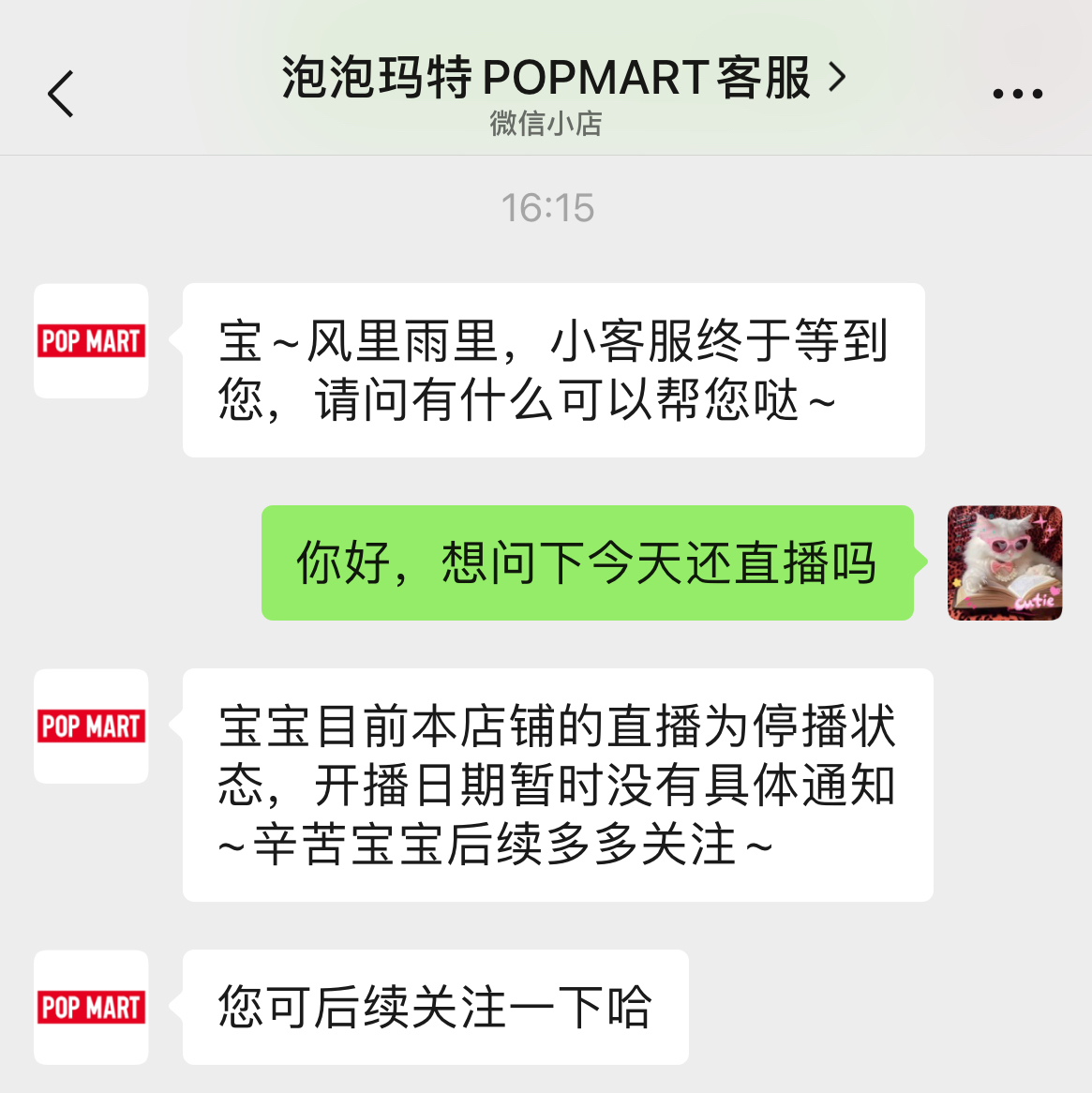
Task: Select the 微信小店 label
Action: [x=546, y=123]
